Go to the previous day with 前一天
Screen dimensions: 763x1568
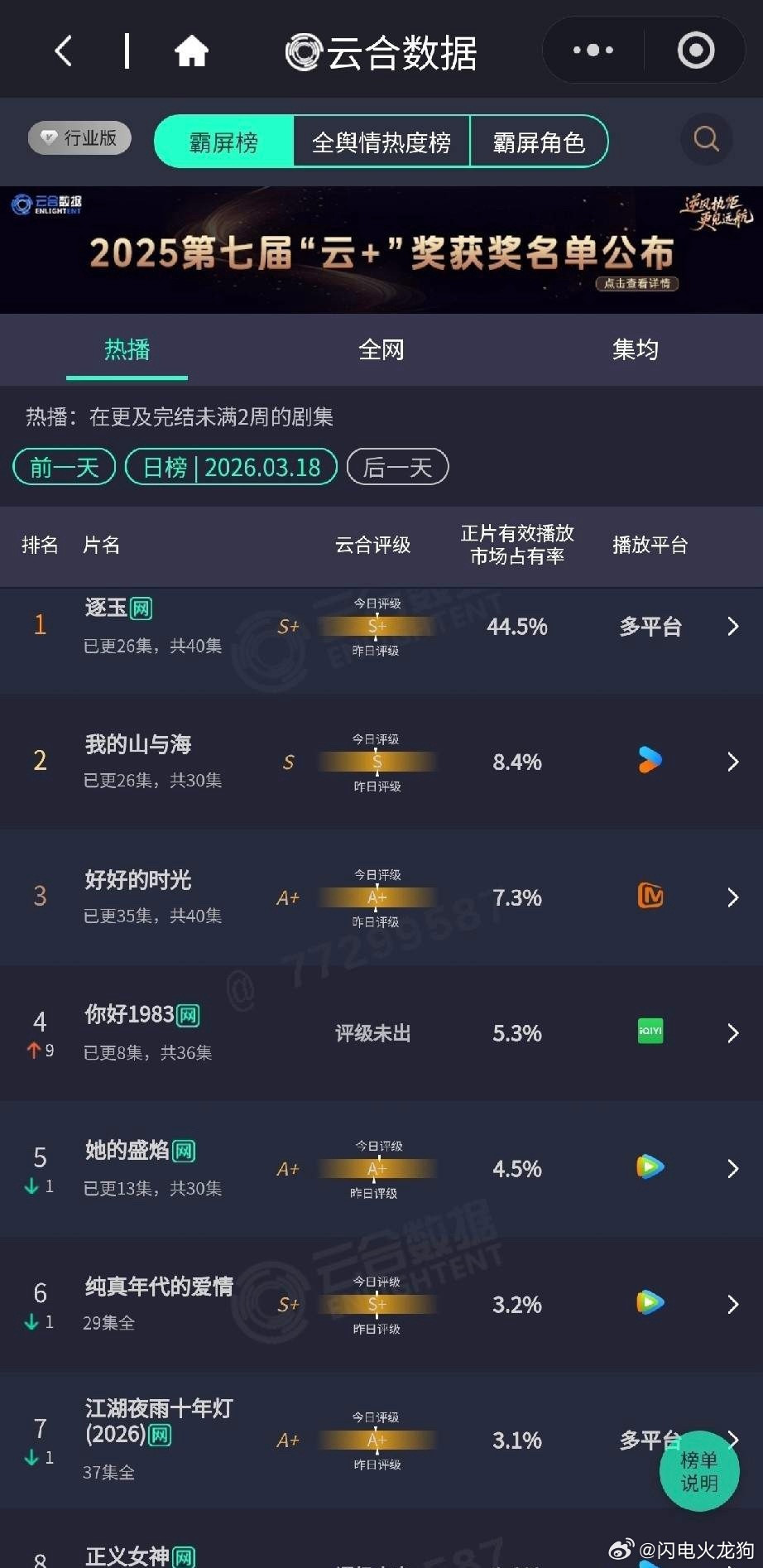coord(63,467)
